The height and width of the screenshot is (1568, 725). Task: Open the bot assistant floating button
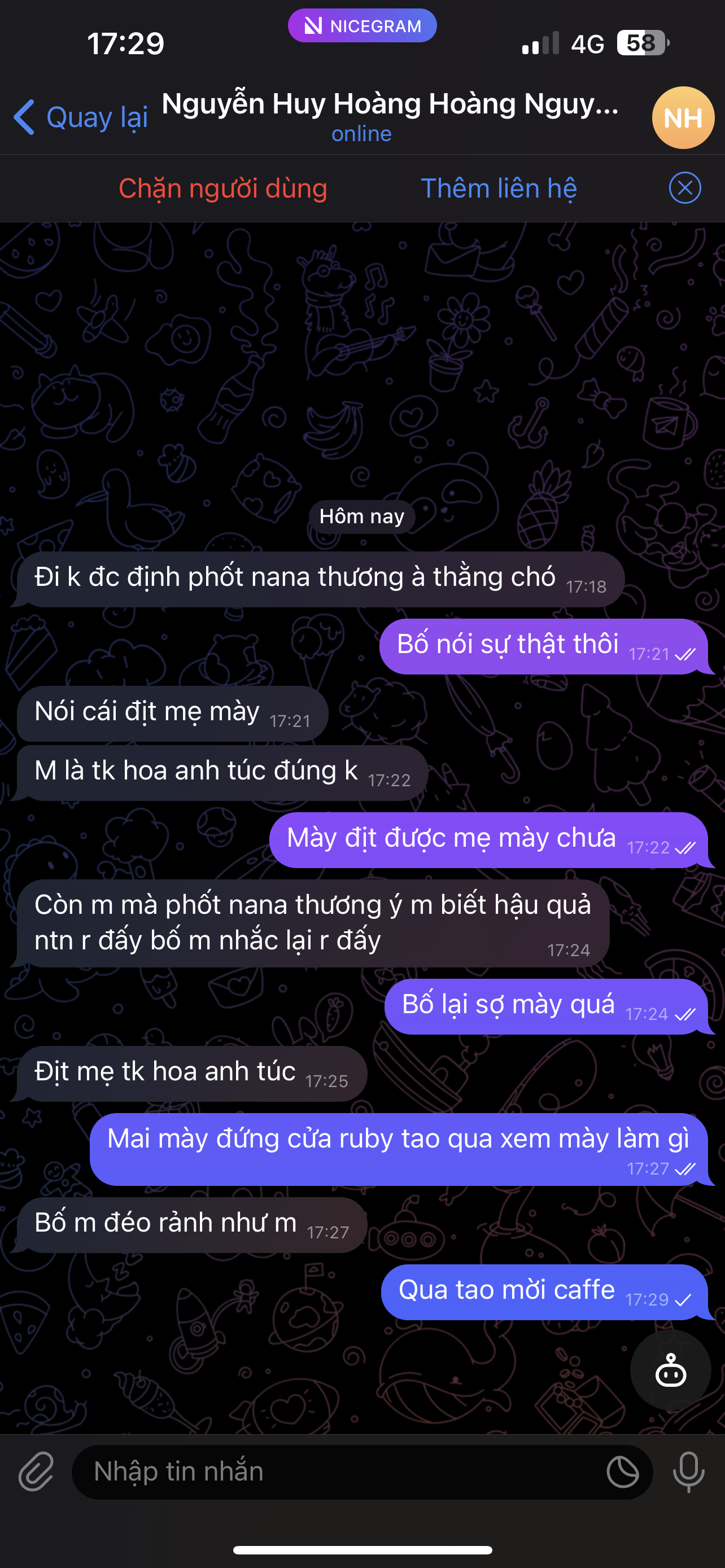670,1369
